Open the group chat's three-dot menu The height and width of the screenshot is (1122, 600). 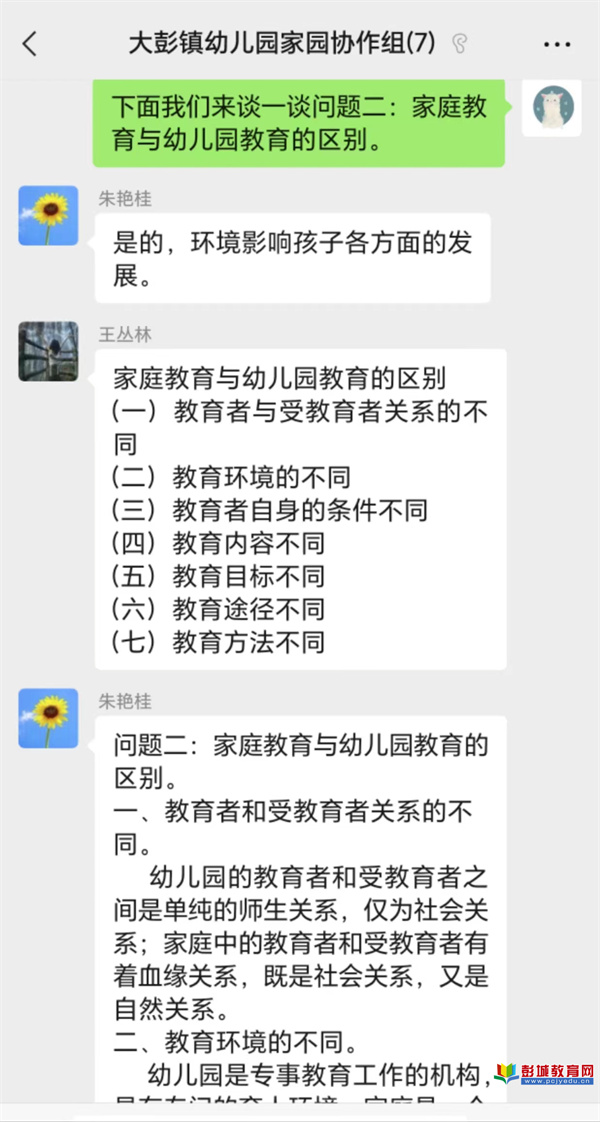pyautogui.click(x=557, y=44)
